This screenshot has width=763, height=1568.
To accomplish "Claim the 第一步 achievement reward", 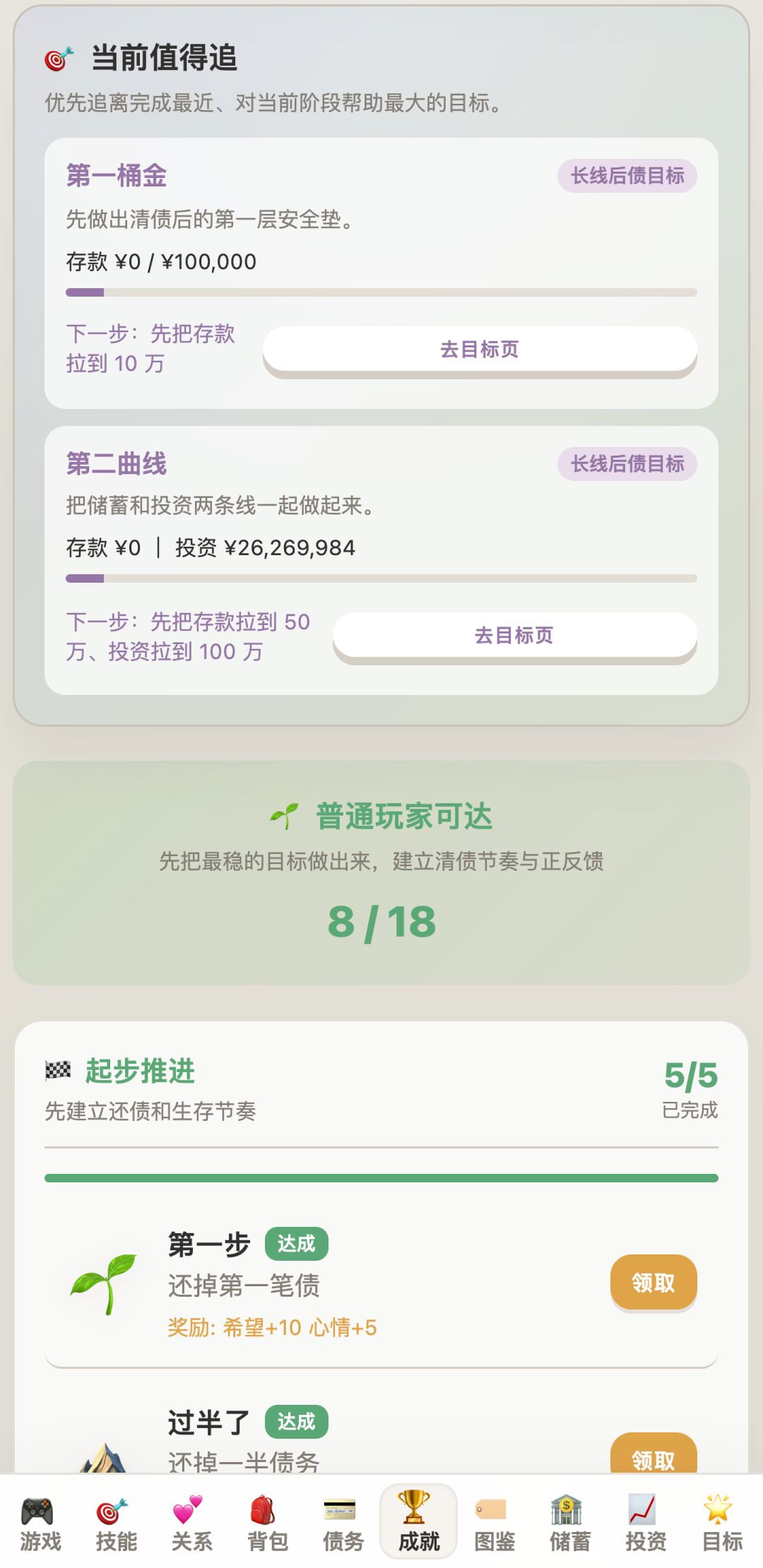I will [x=653, y=1283].
